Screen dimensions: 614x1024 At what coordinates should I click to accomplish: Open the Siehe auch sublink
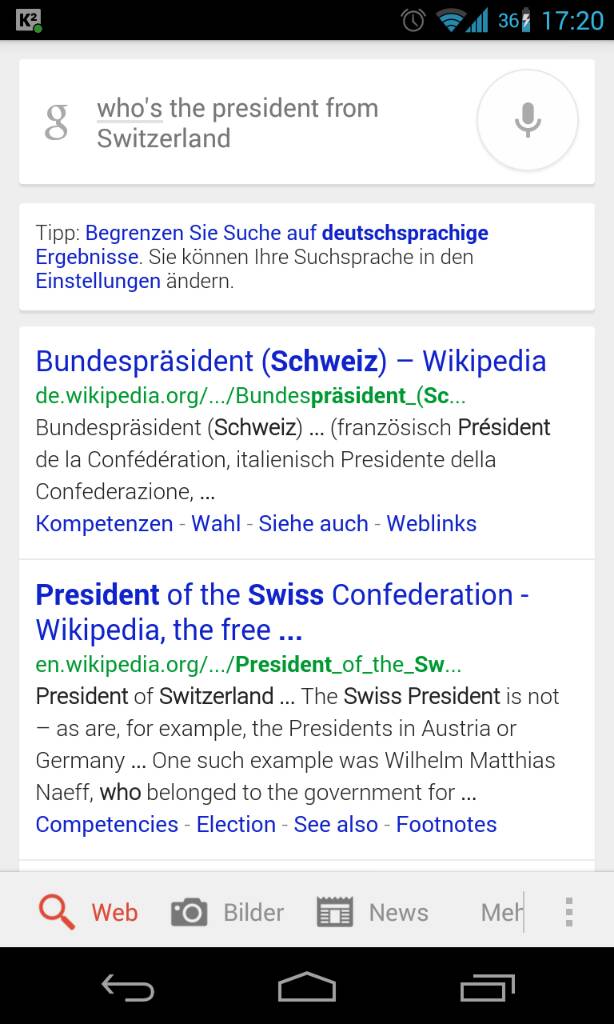click(314, 523)
